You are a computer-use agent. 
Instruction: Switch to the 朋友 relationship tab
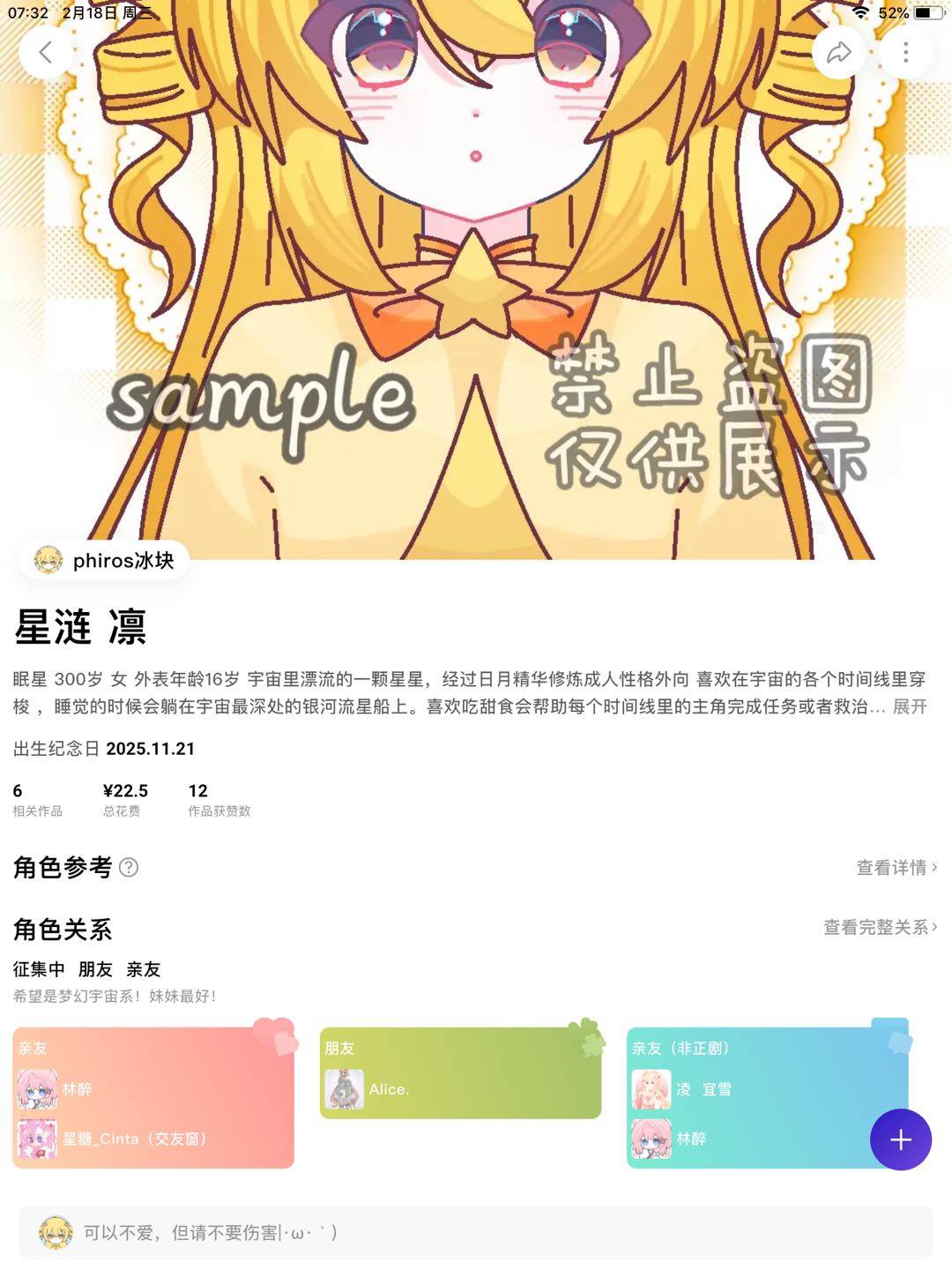(x=95, y=969)
